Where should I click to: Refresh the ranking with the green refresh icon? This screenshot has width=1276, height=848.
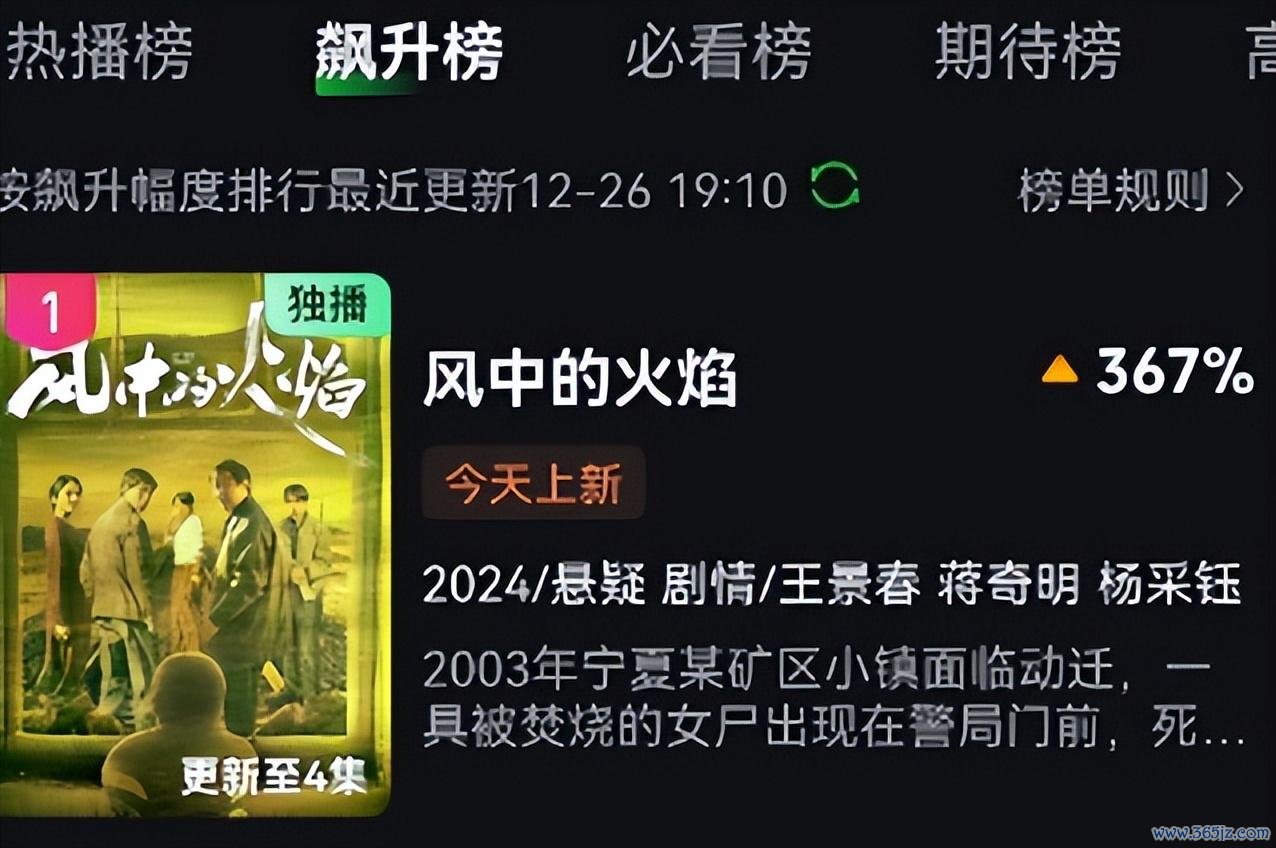pyautogui.click(x=834, y=187)
